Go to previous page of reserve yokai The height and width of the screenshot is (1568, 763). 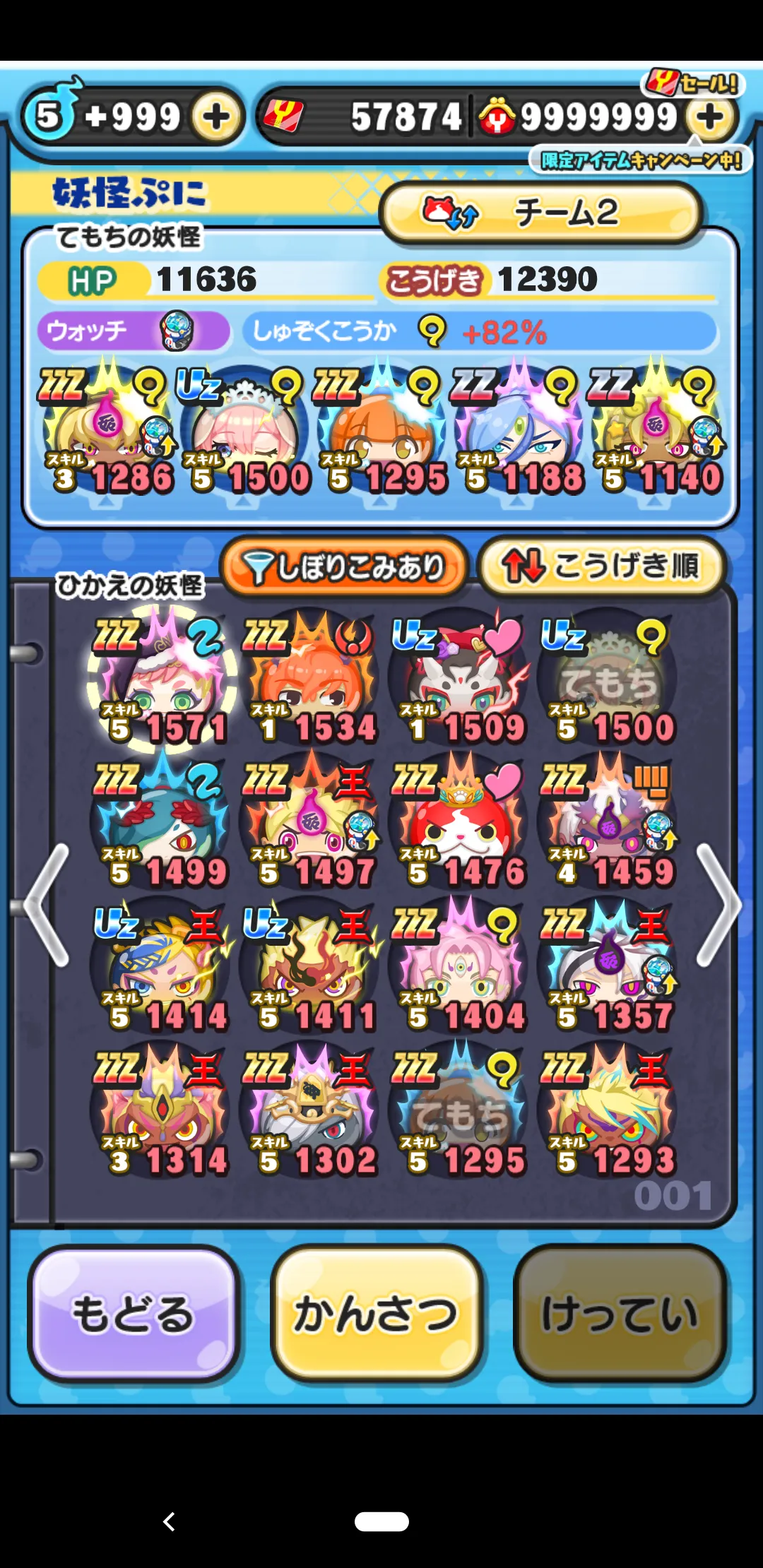point(47,905)
